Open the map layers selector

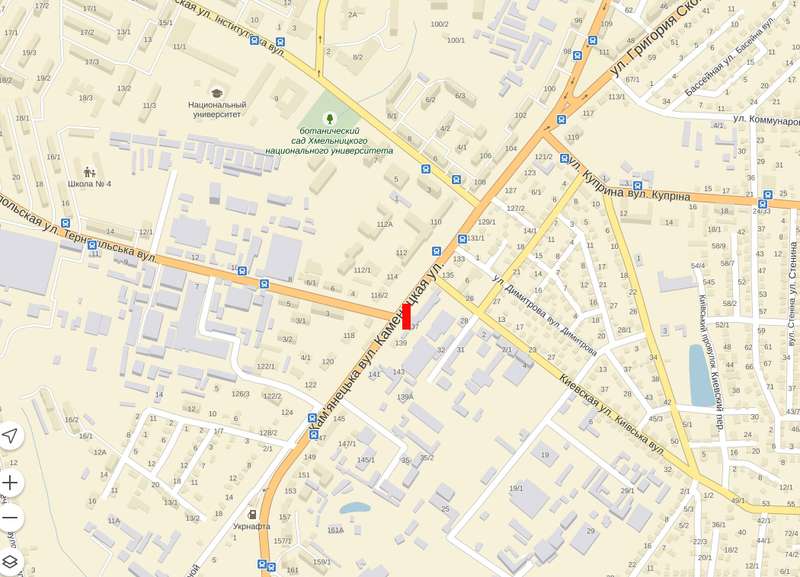(10, 563)
